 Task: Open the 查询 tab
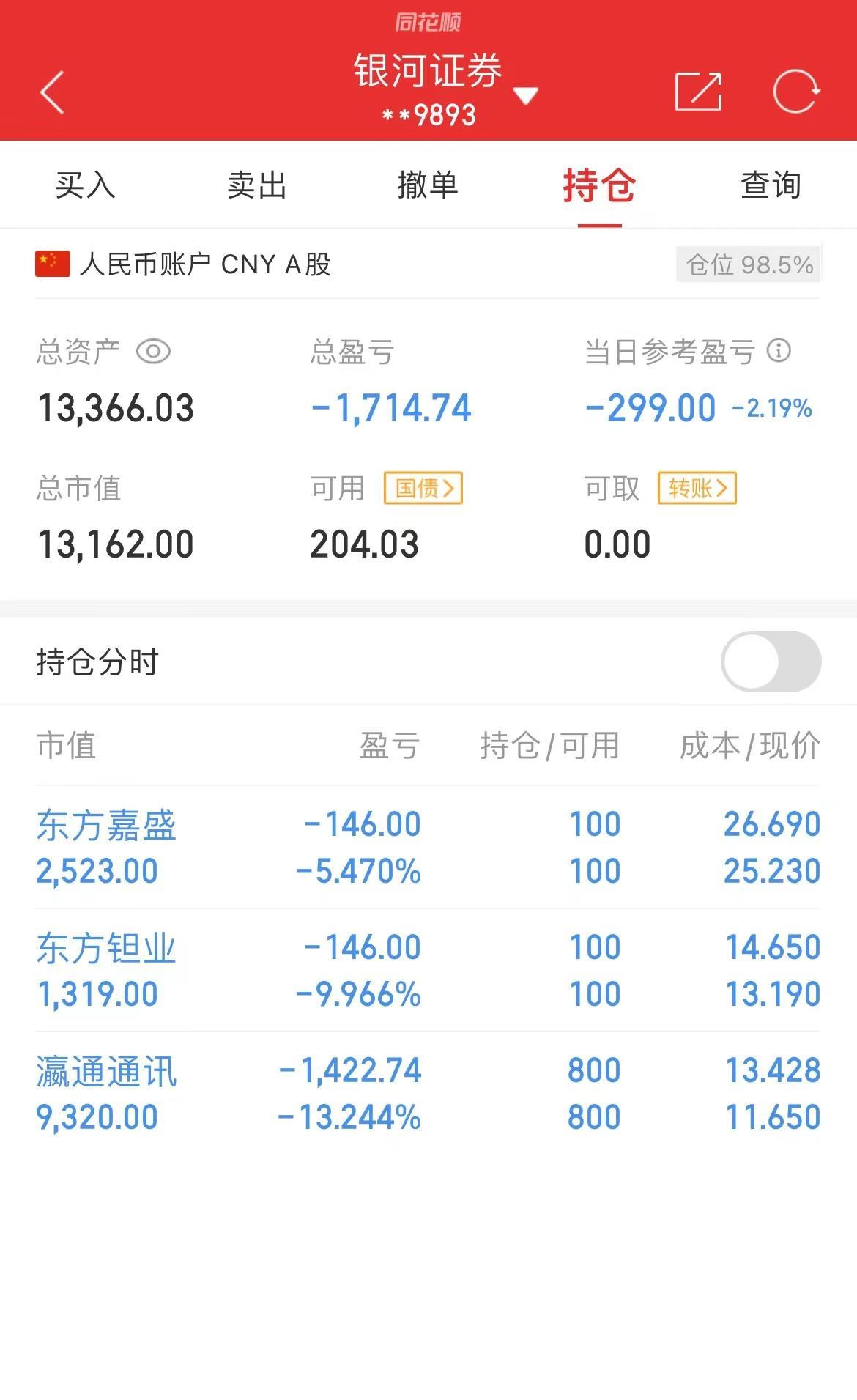tap(771, 185)
